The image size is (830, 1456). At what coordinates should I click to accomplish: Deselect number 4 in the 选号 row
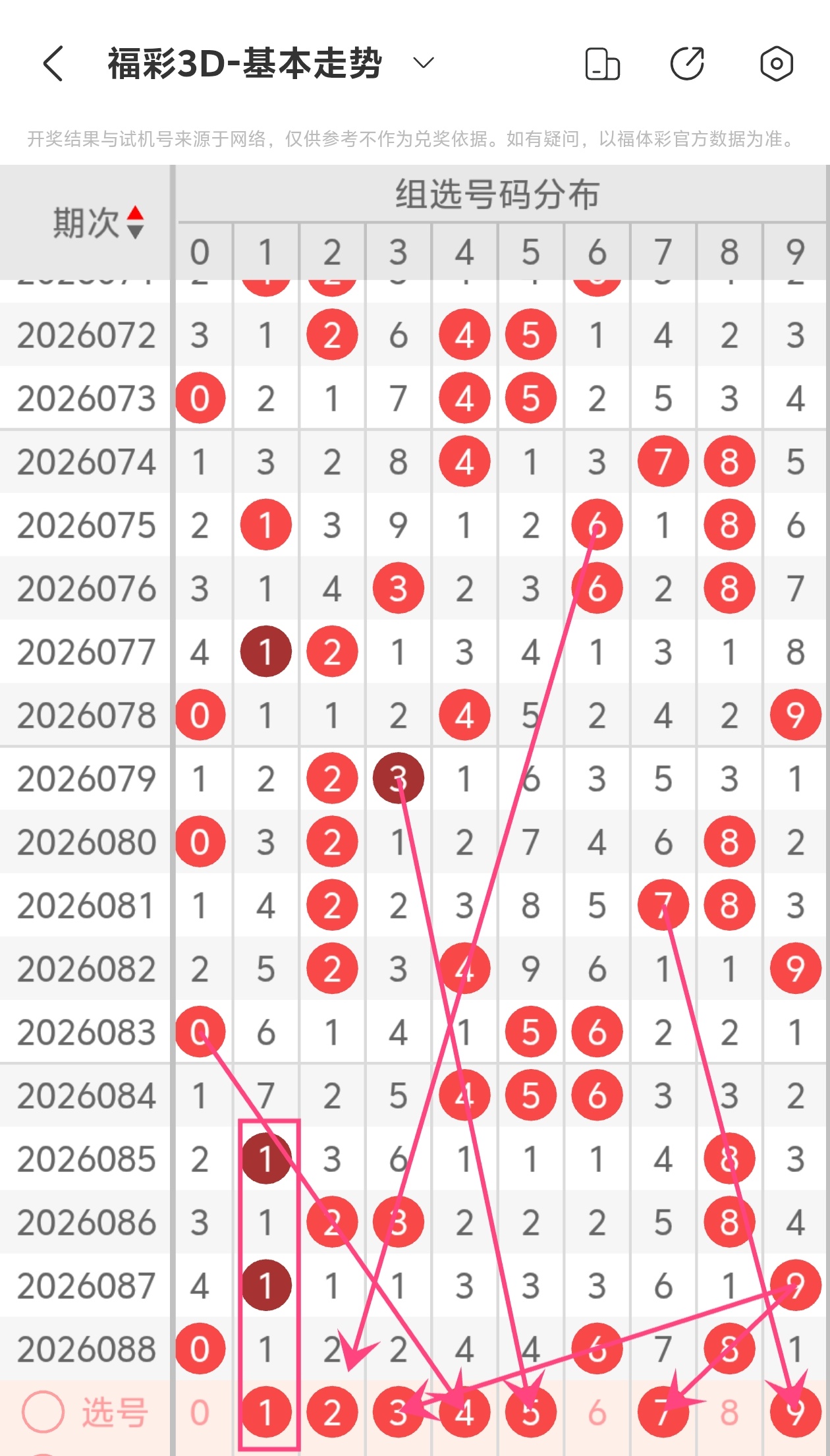[464, 1412]
